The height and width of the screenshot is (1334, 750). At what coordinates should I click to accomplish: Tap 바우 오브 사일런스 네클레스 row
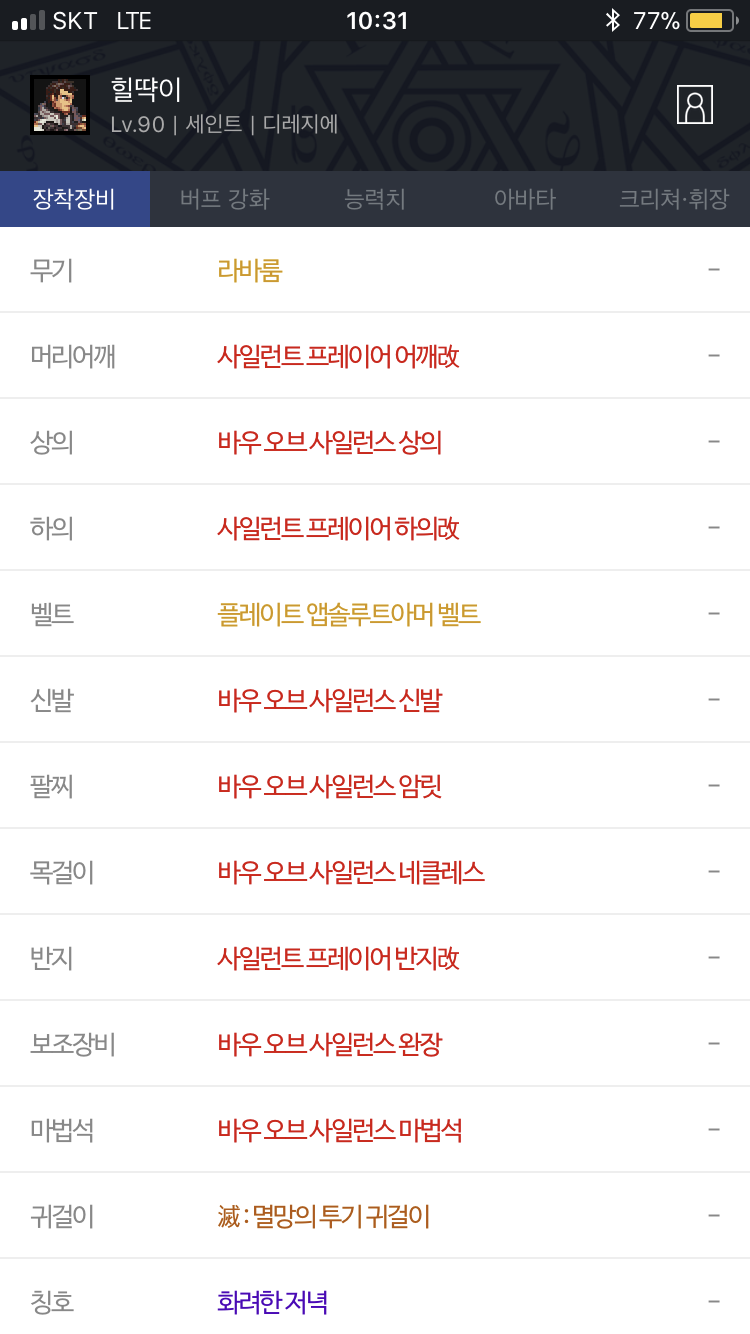(x=375, y=872)
